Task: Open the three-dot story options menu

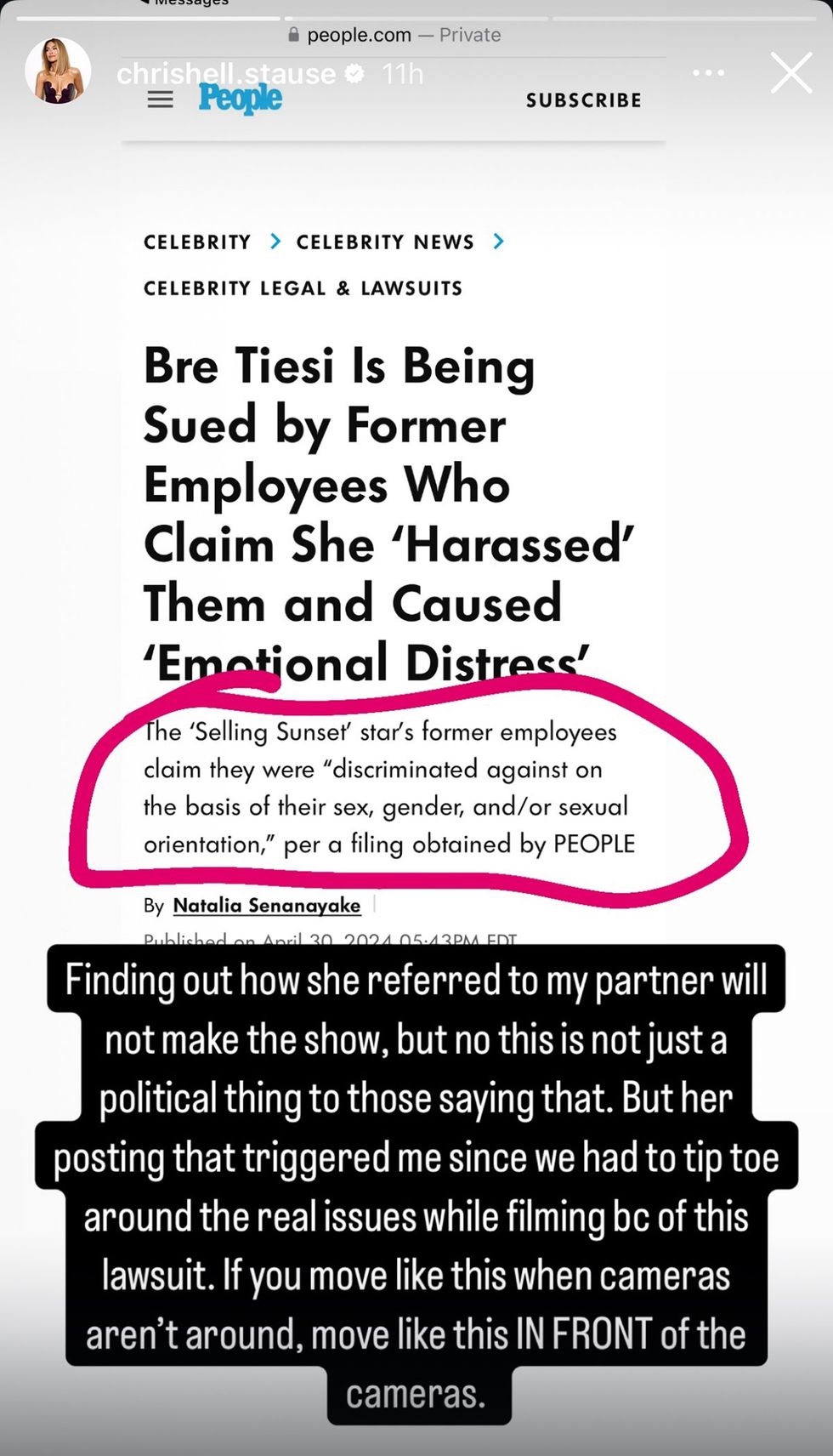Action: click(x=708, y=73)
